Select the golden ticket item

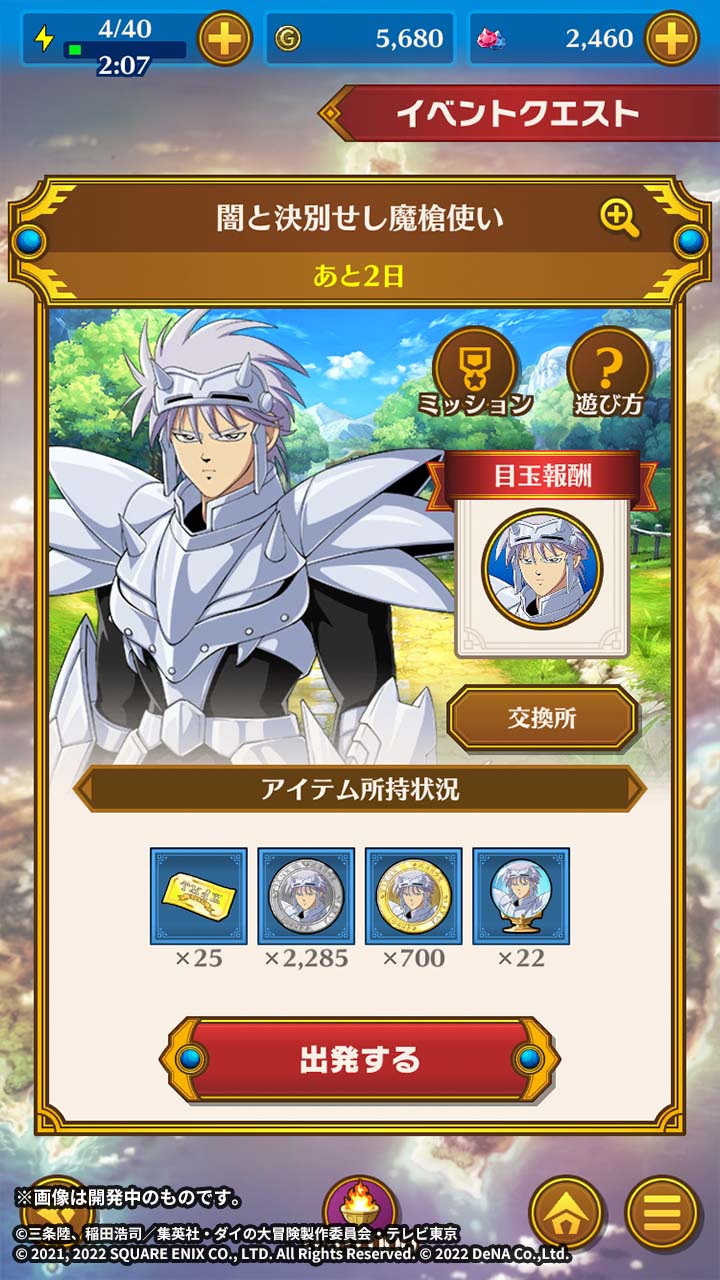199,896
